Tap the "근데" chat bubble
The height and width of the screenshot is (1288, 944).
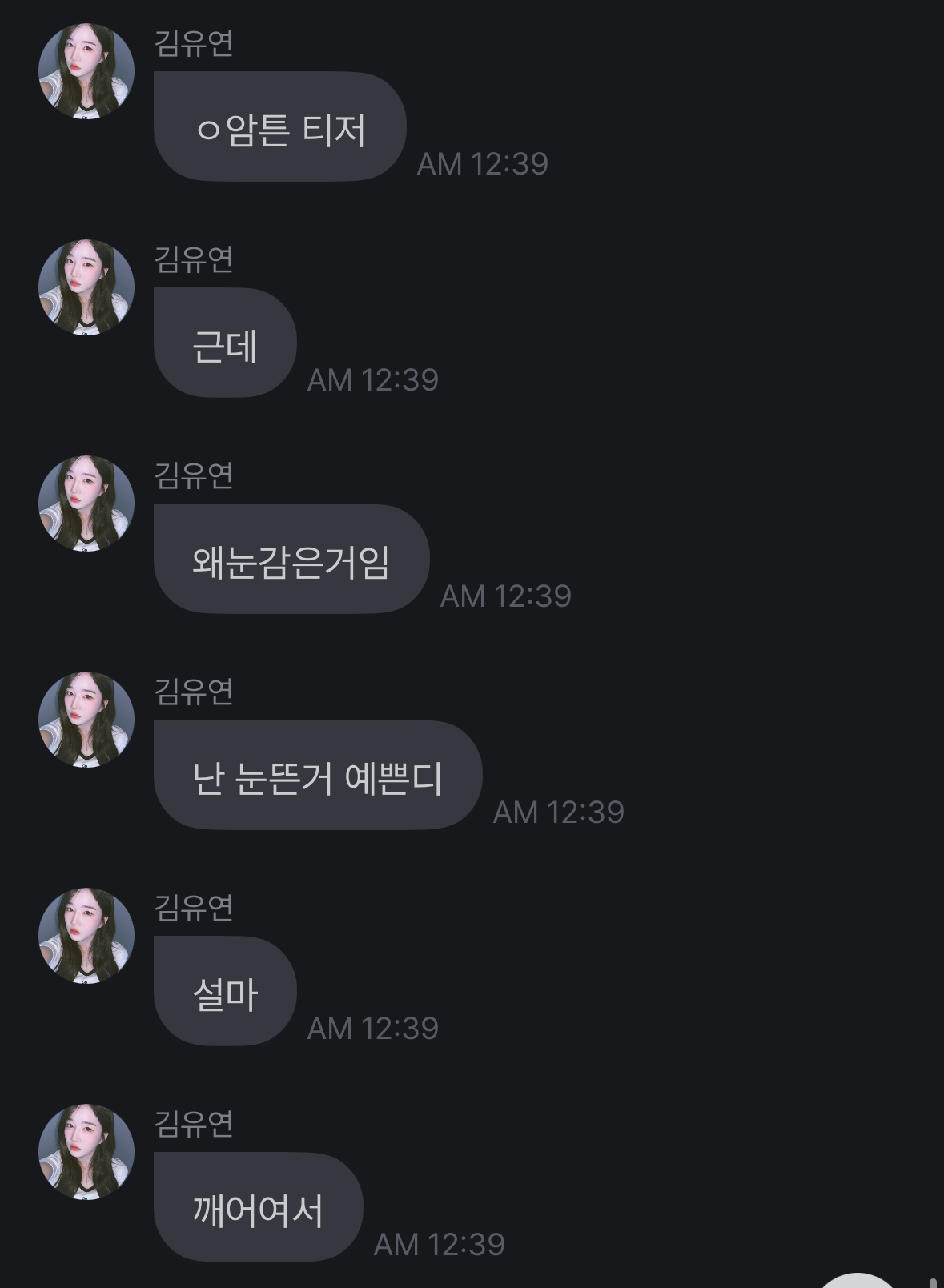(x=224, y=343)
